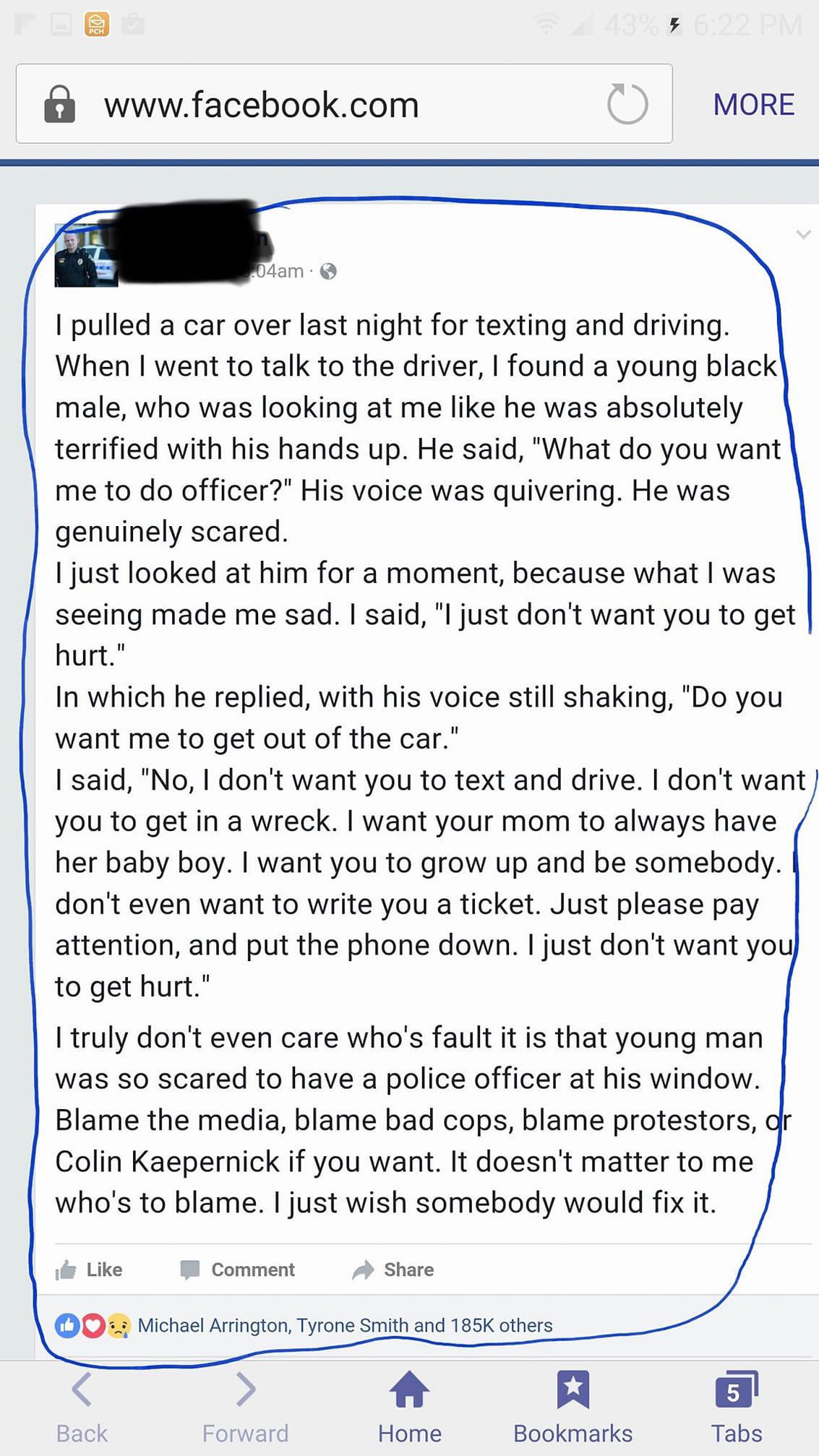The image size is (819, 1456).
Task: Like the officer's post
Action: (90, 1270)
